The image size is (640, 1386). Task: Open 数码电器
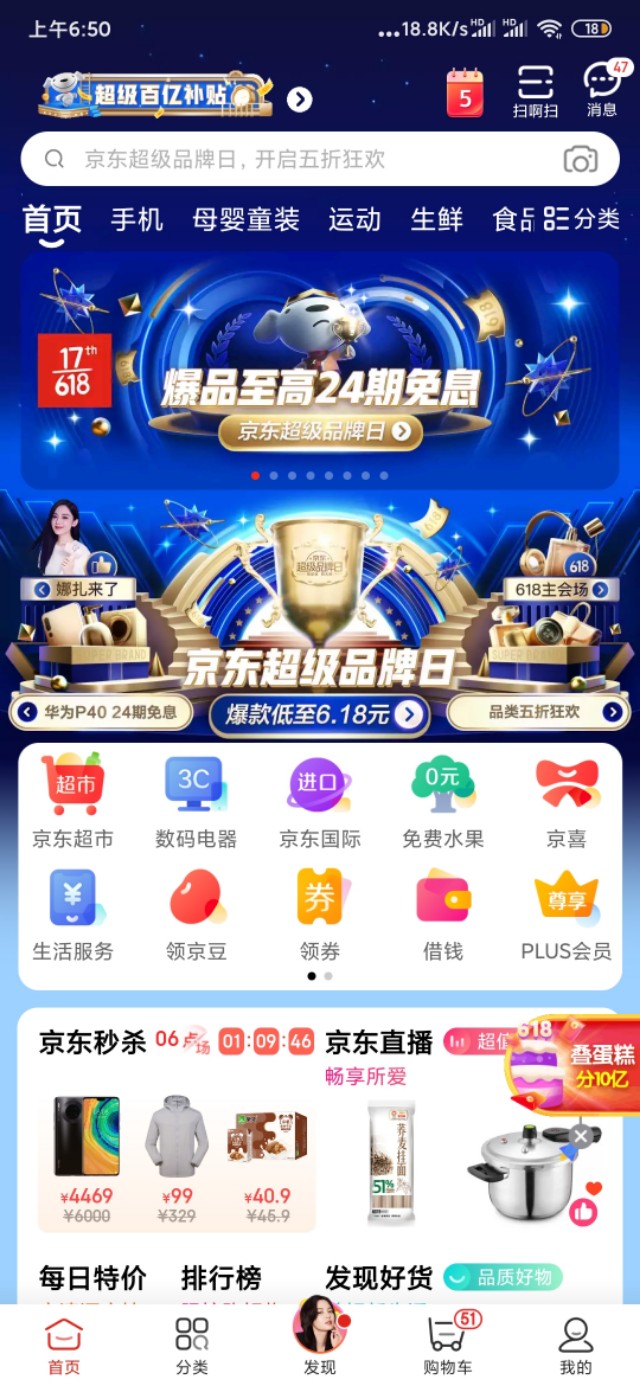pyautogui.click(x=196, y=802)
